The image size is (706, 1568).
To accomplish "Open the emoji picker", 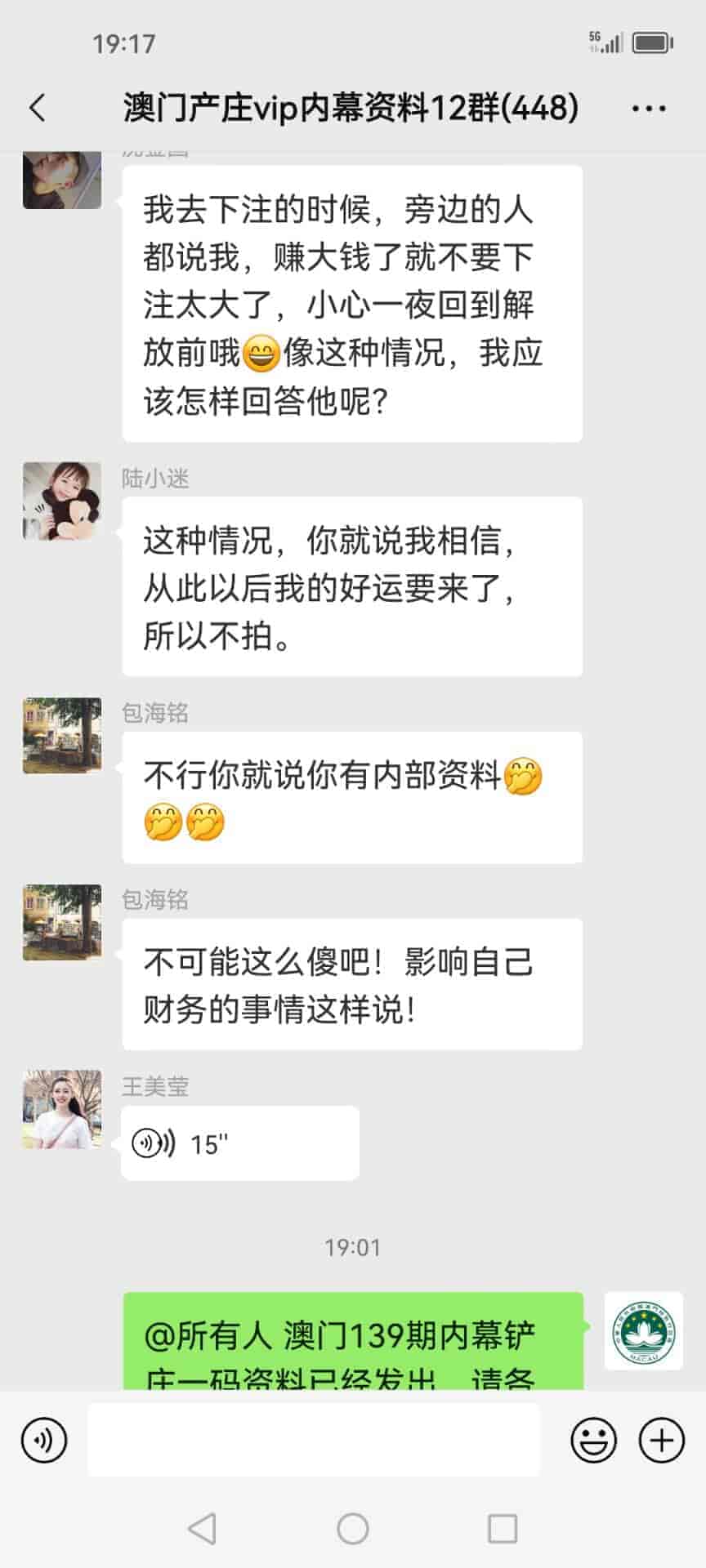I will point(593,1440).
